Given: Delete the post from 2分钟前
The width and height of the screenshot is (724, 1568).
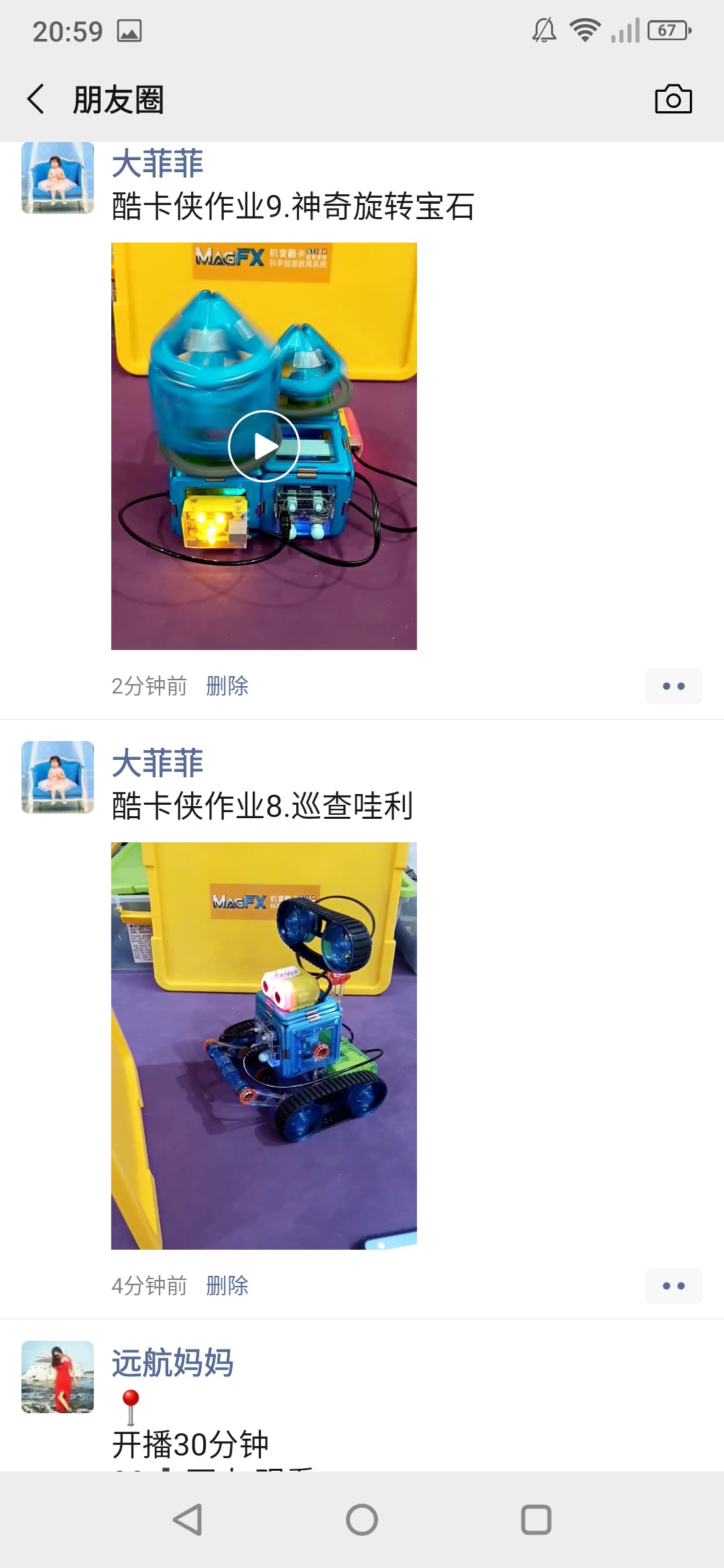Looking at the screenshot, I should [x=227, y=685].
